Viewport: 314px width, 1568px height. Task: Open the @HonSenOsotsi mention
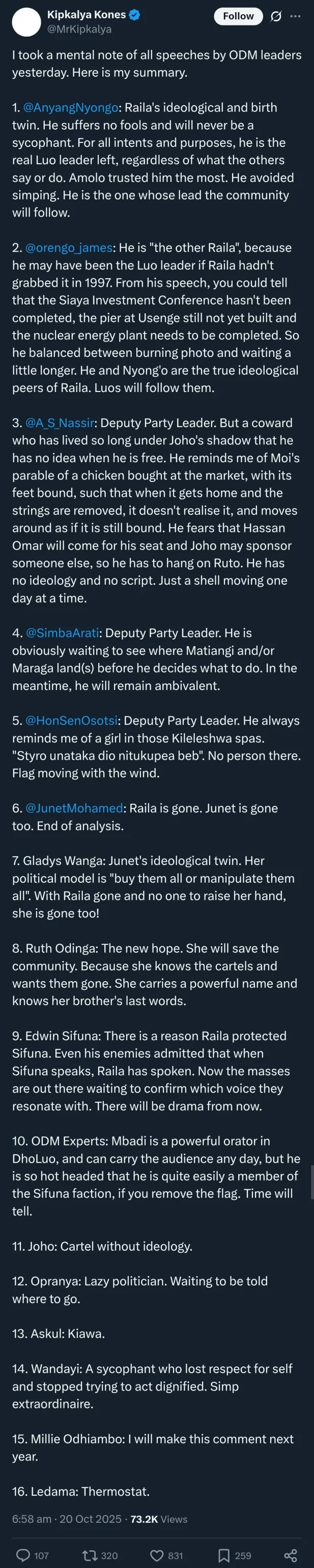point(71,720)
